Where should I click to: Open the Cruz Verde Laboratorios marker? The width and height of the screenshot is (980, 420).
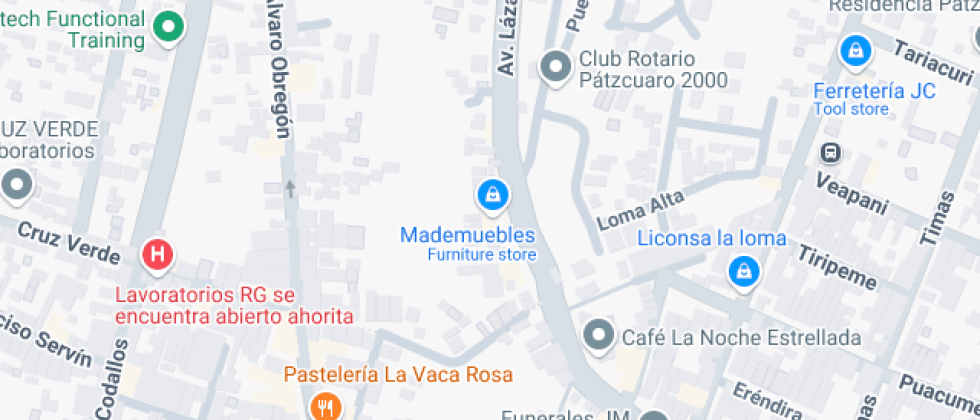[16, 185]
